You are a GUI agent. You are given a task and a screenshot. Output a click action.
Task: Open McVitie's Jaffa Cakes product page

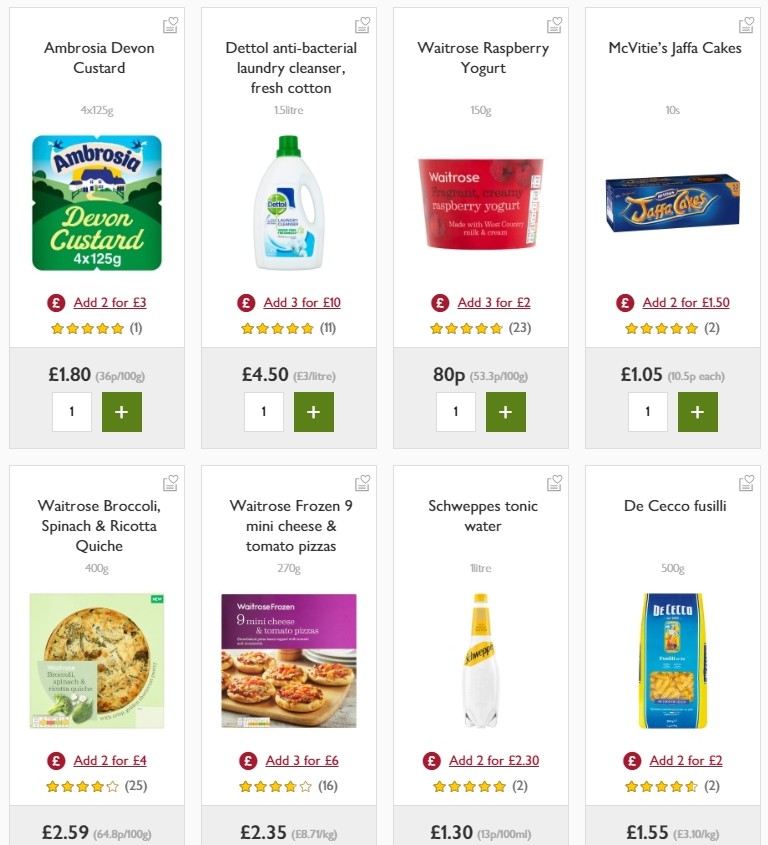[672, 47]
